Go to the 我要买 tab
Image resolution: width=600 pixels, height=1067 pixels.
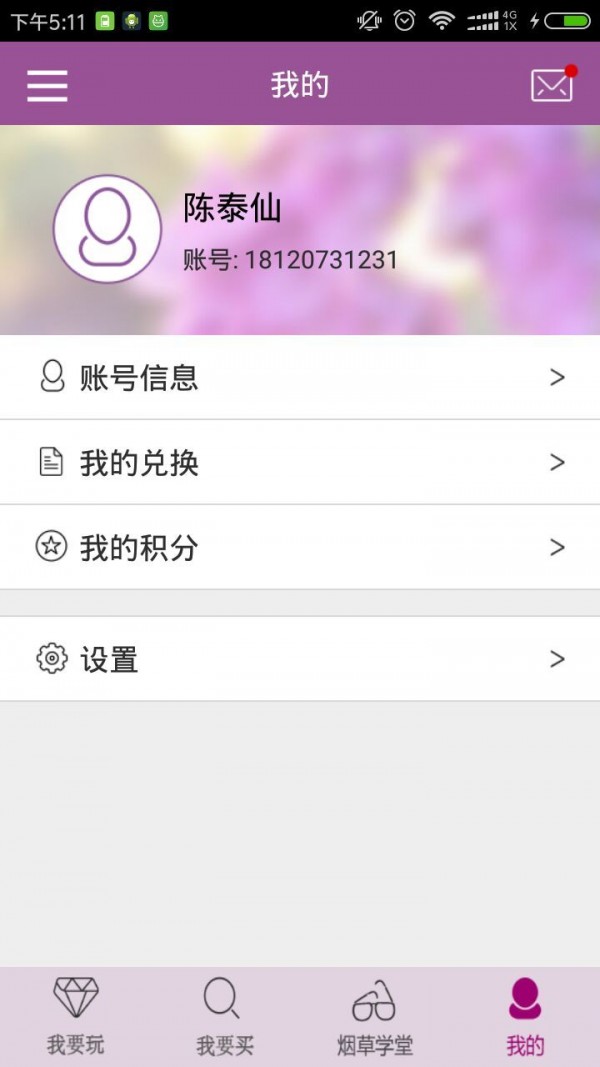click(x=224, y=1017)
